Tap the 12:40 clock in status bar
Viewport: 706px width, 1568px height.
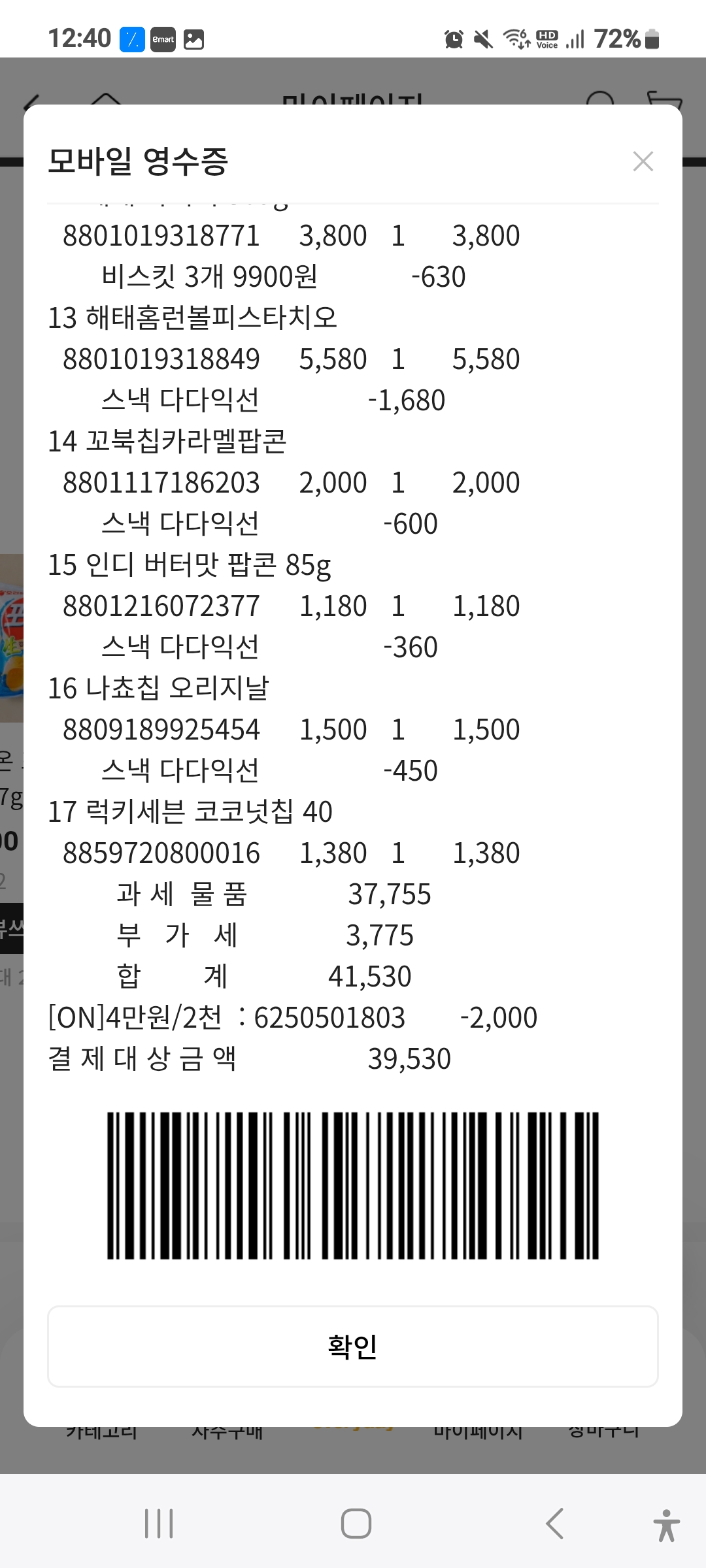click(x=80, y=38)
